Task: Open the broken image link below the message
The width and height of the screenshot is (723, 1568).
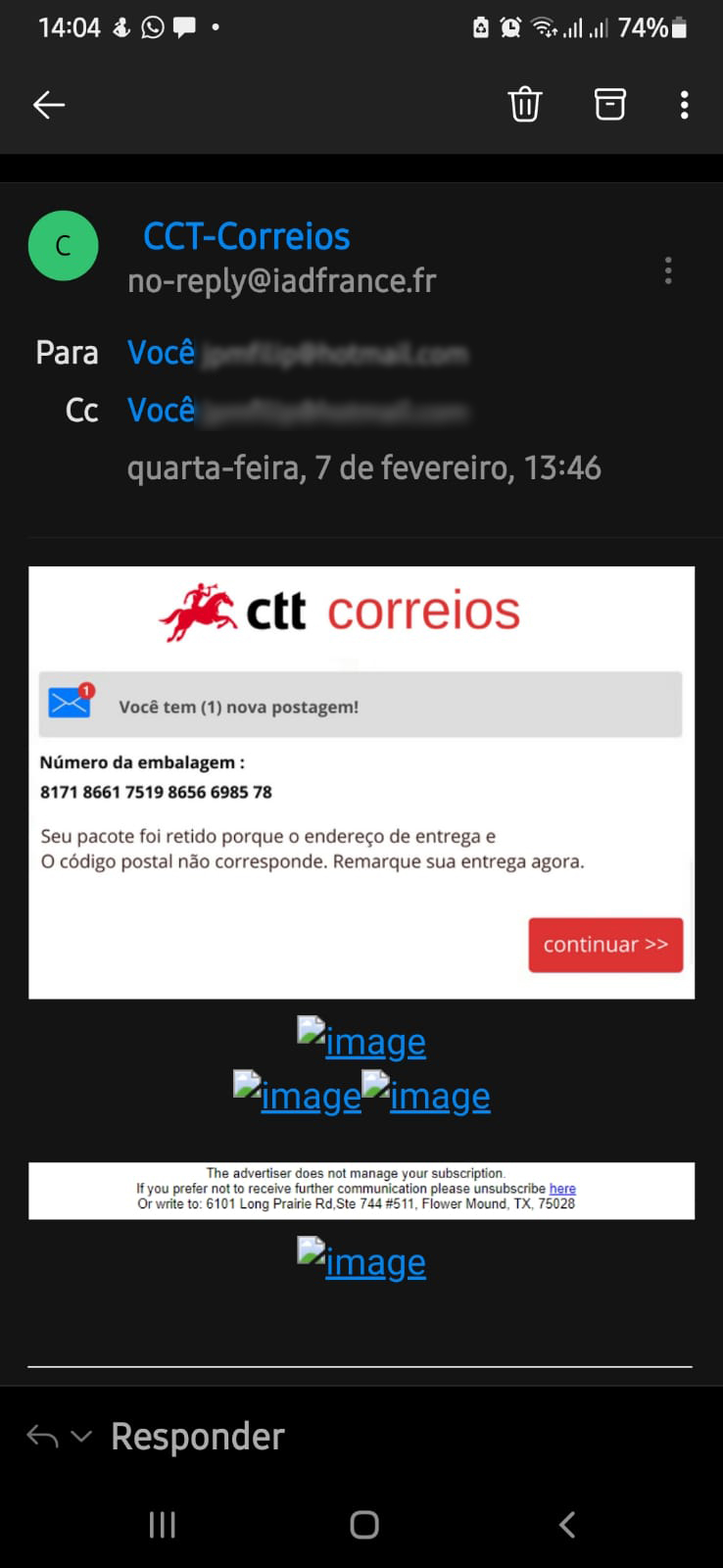Action: tap(361, 1041)
